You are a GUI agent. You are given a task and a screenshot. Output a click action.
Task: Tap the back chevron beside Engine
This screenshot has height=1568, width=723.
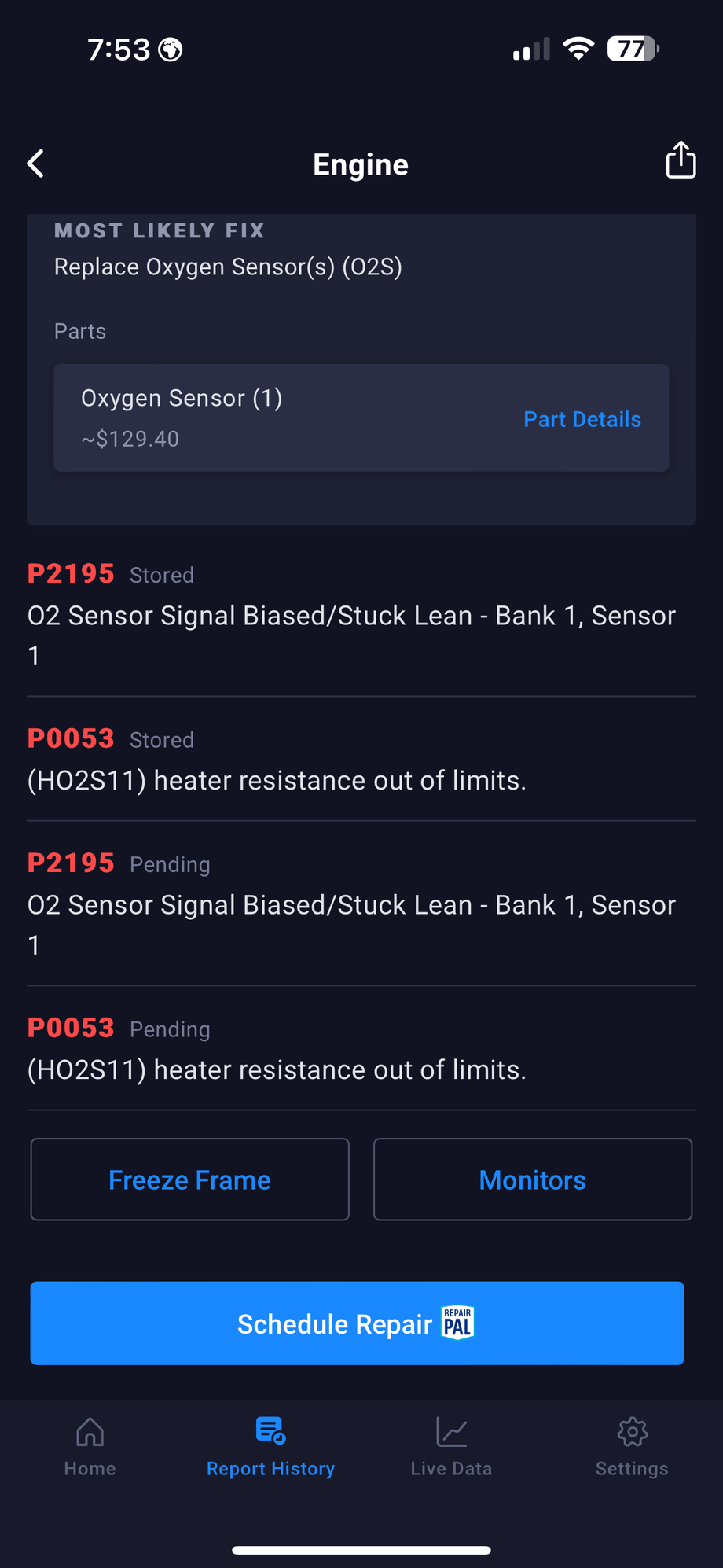(35, 164)
